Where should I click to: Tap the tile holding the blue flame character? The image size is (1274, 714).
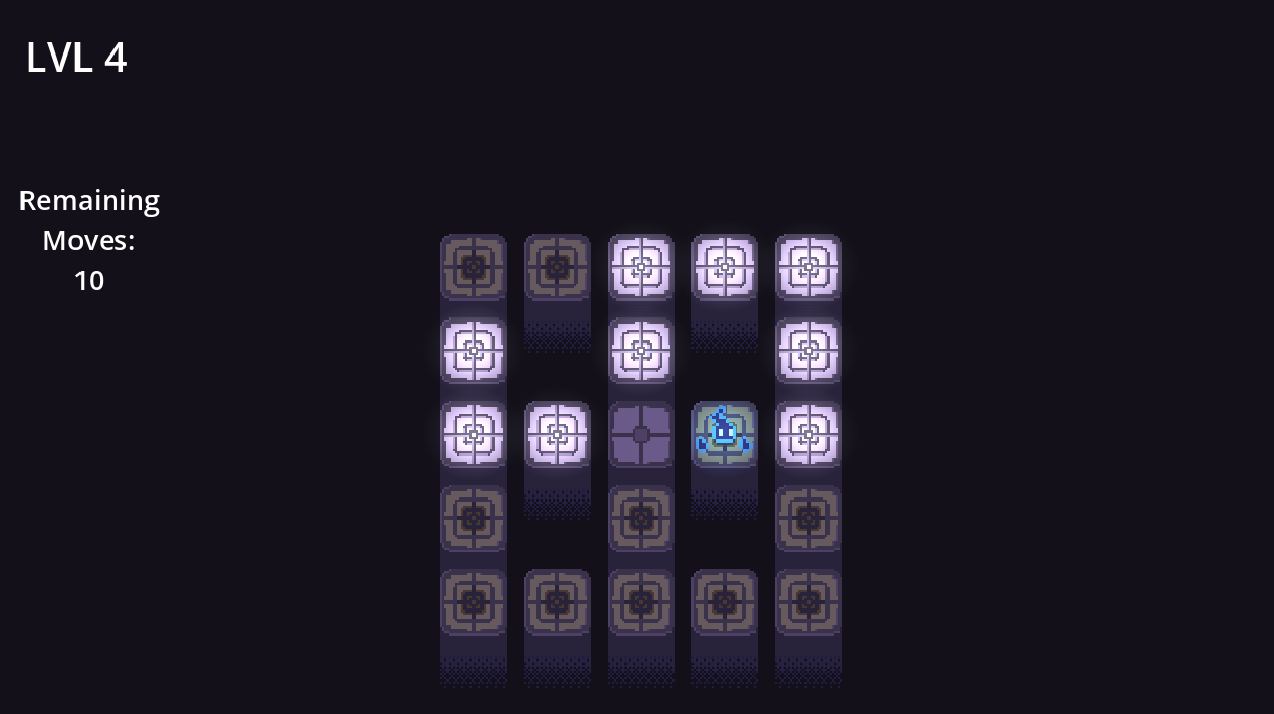(724, 434)
